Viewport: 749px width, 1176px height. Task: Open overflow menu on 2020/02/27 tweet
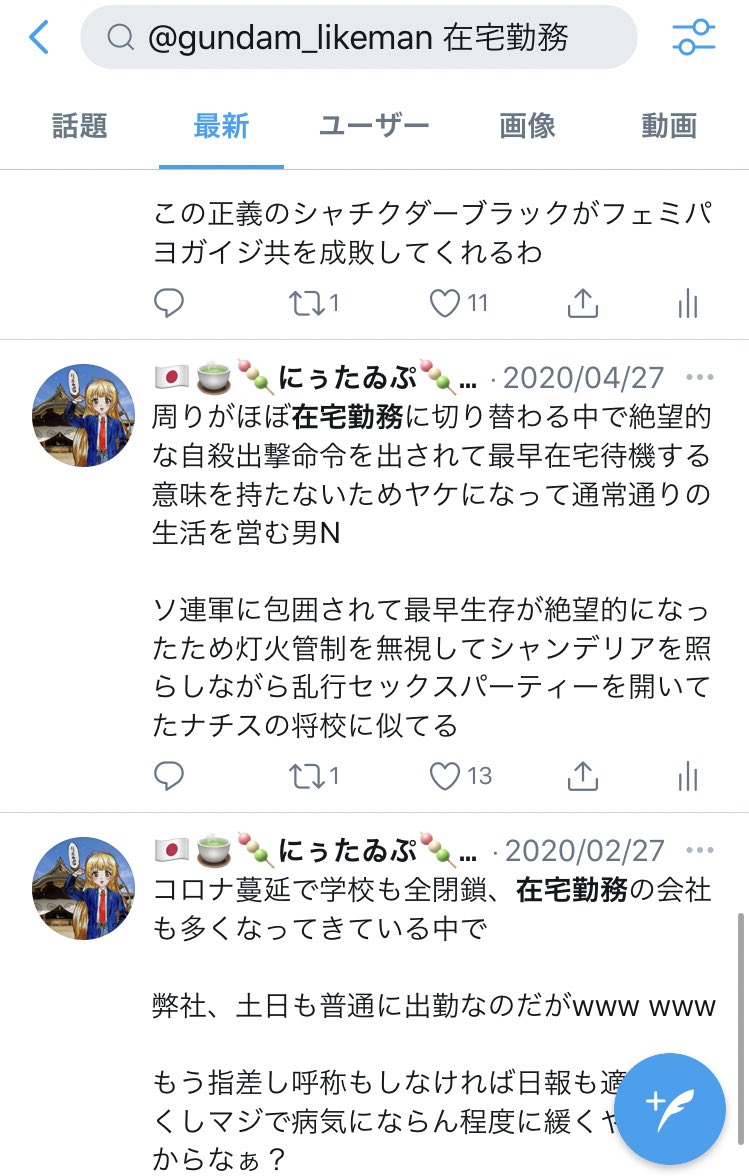(699, 851)
